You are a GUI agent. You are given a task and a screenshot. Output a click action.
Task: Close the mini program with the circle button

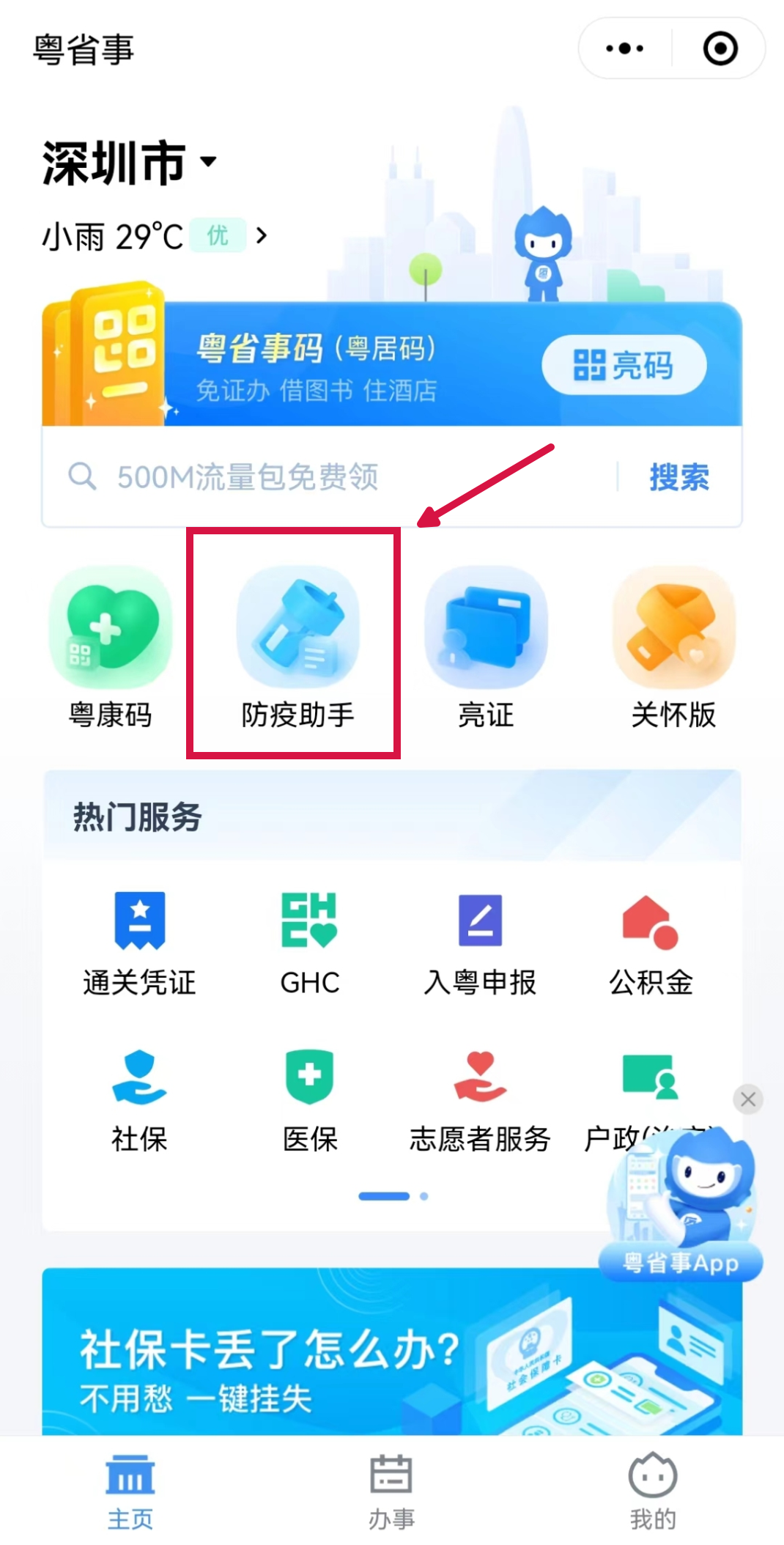(720, 48)
